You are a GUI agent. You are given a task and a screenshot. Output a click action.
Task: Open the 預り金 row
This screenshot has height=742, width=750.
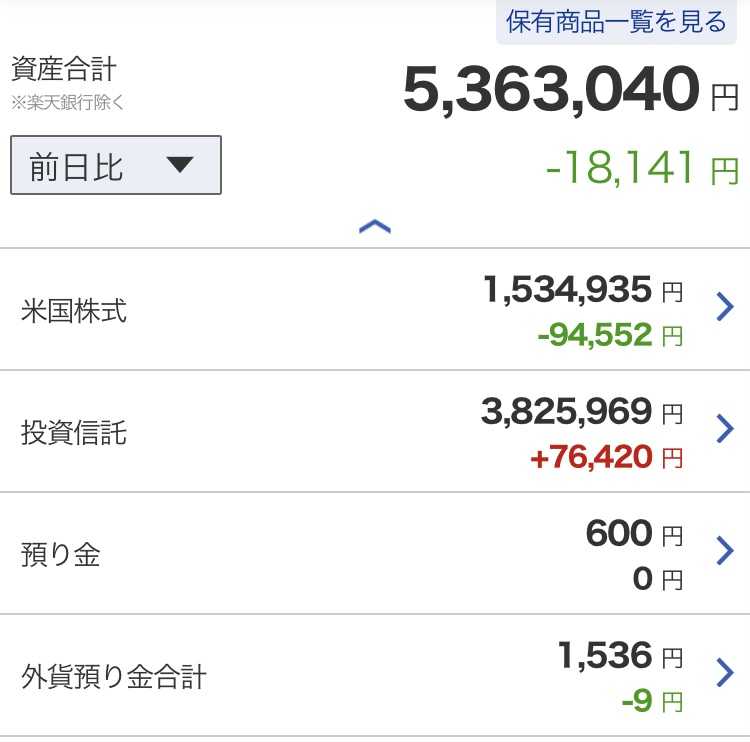[375, 554]
